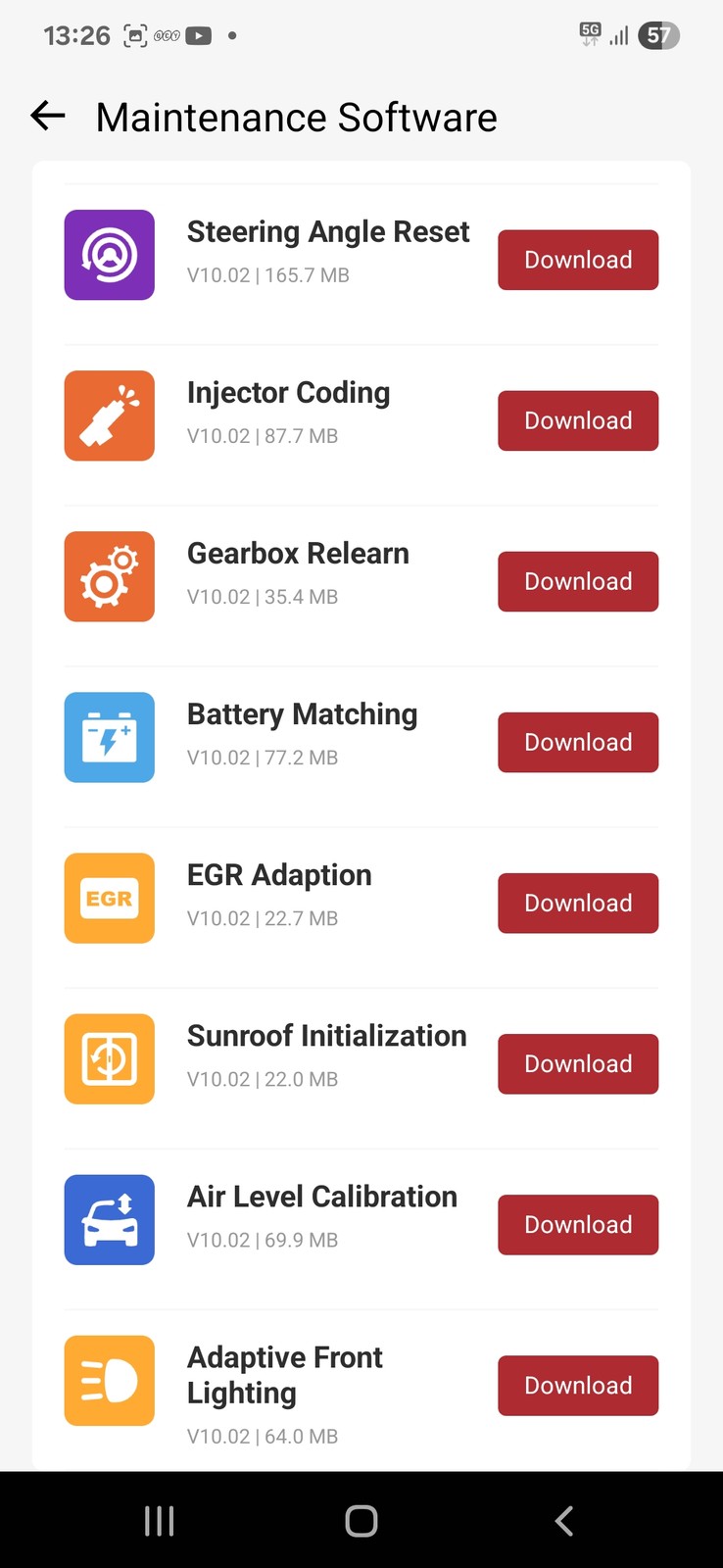
Task: Open the recent apps view
Action: (159, 1520)
